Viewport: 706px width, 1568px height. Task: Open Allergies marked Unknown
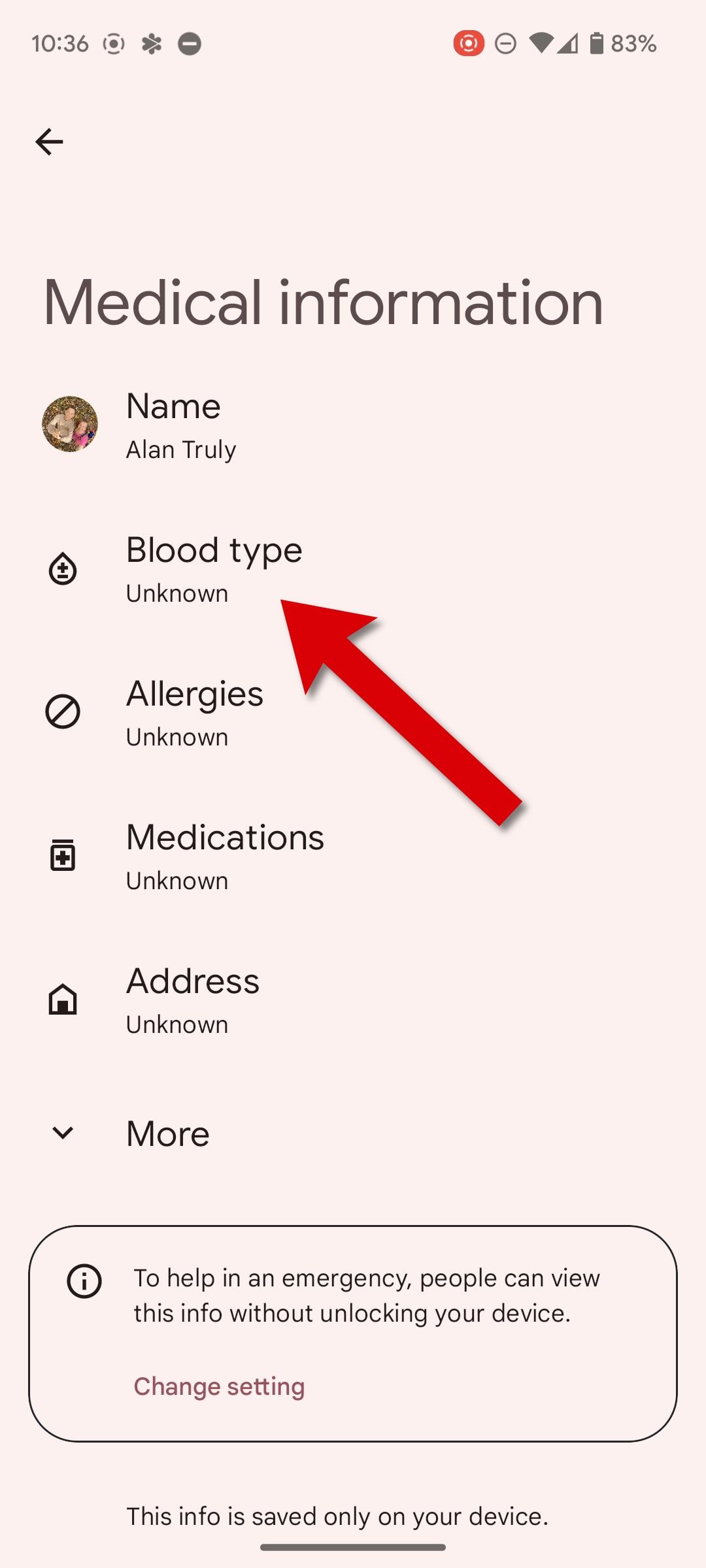click(x=195, y=712)
